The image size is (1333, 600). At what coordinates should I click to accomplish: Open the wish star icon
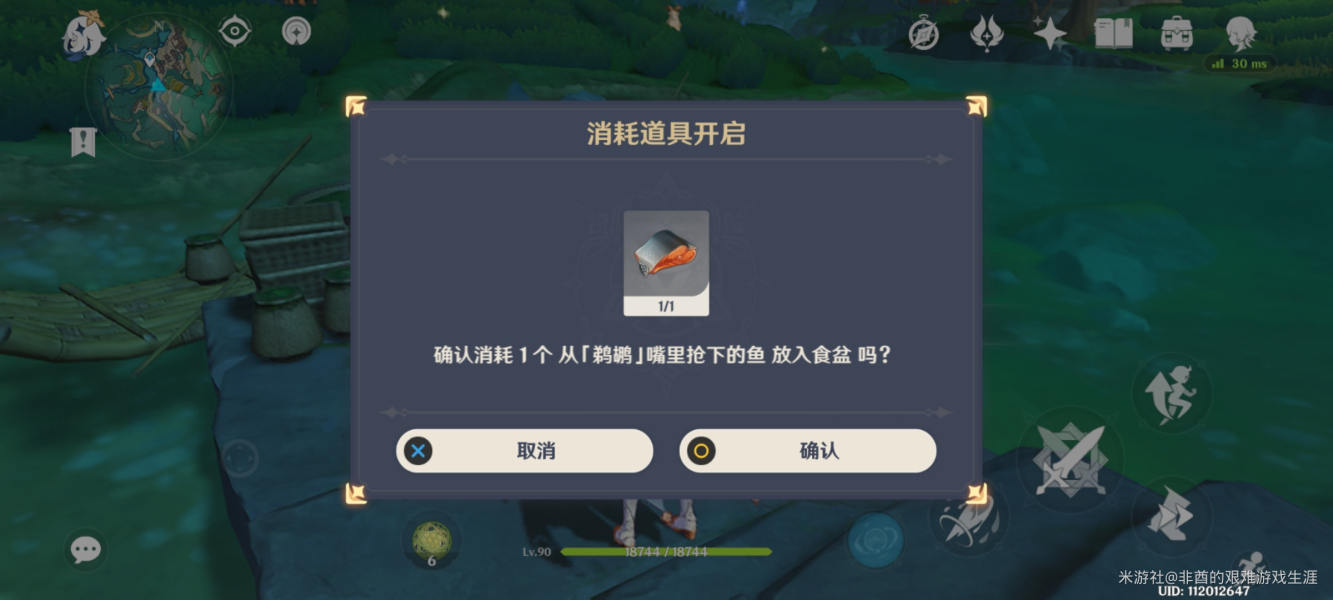coord(1050,33)
